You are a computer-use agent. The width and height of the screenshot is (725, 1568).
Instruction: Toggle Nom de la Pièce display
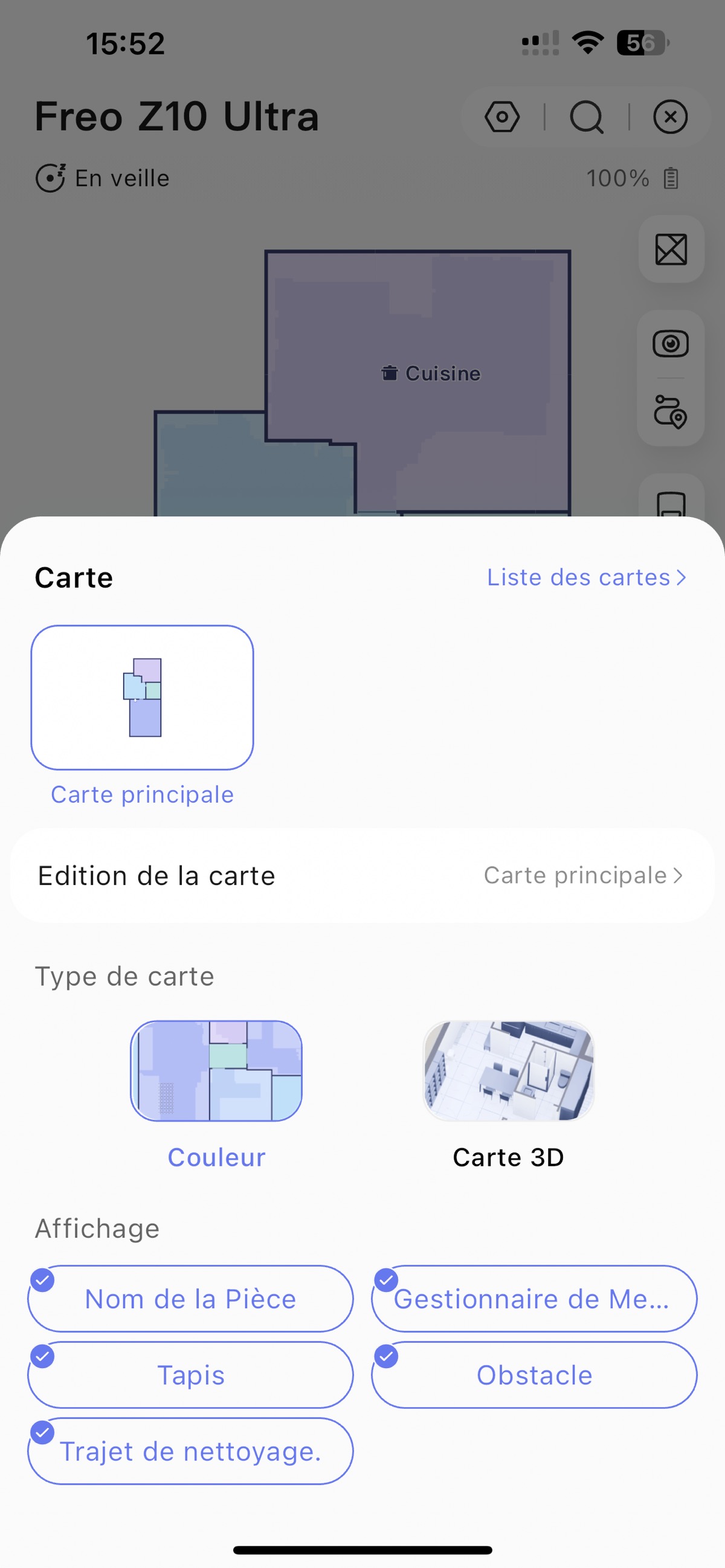(190, 1299)
